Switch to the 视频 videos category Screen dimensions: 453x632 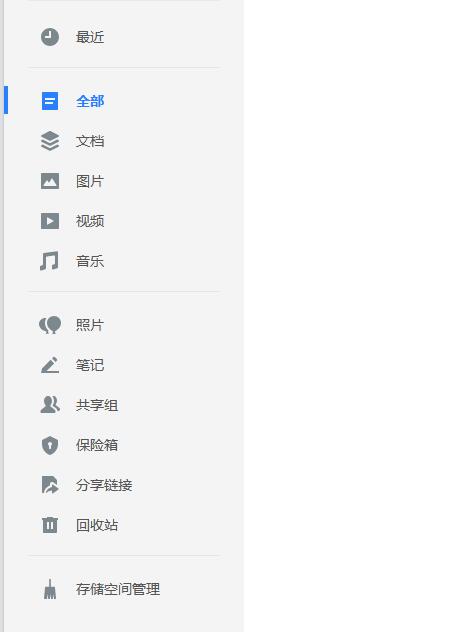coord(123,221)
